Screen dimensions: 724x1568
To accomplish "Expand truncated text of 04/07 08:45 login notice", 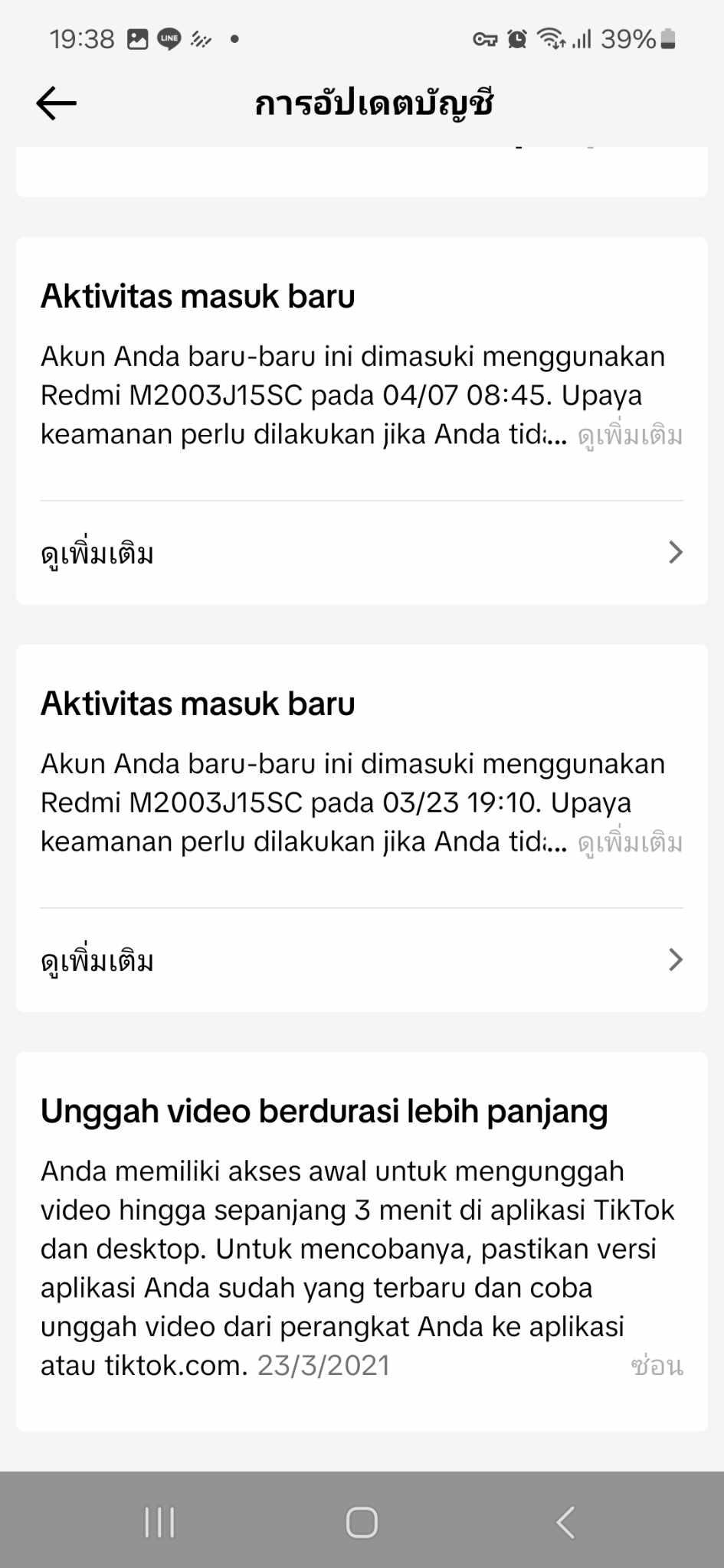I will click(x=630, y=436).
